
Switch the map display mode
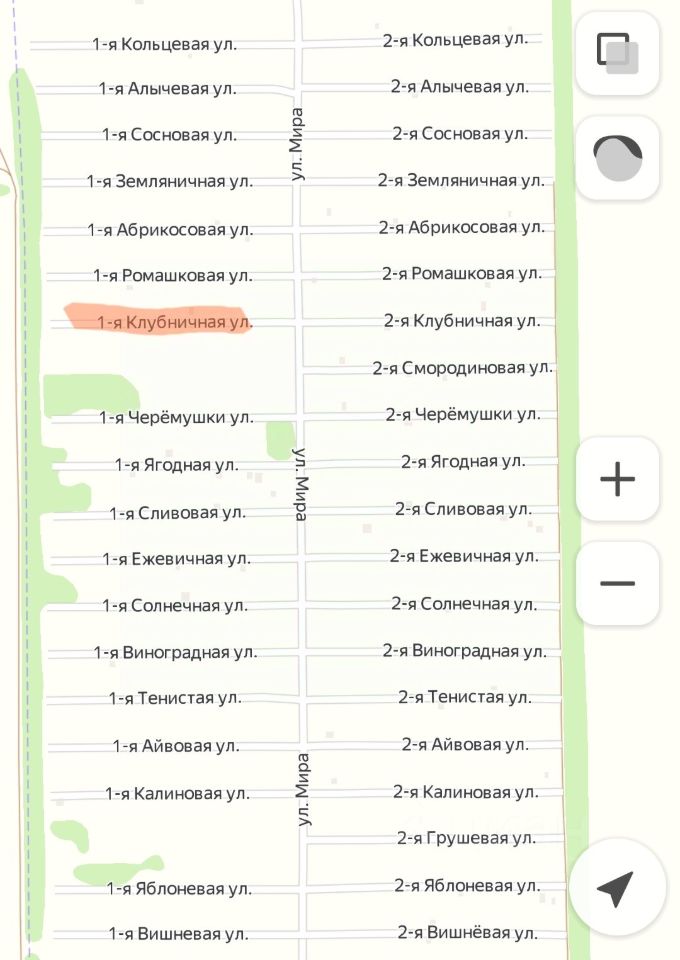[617, 158]
